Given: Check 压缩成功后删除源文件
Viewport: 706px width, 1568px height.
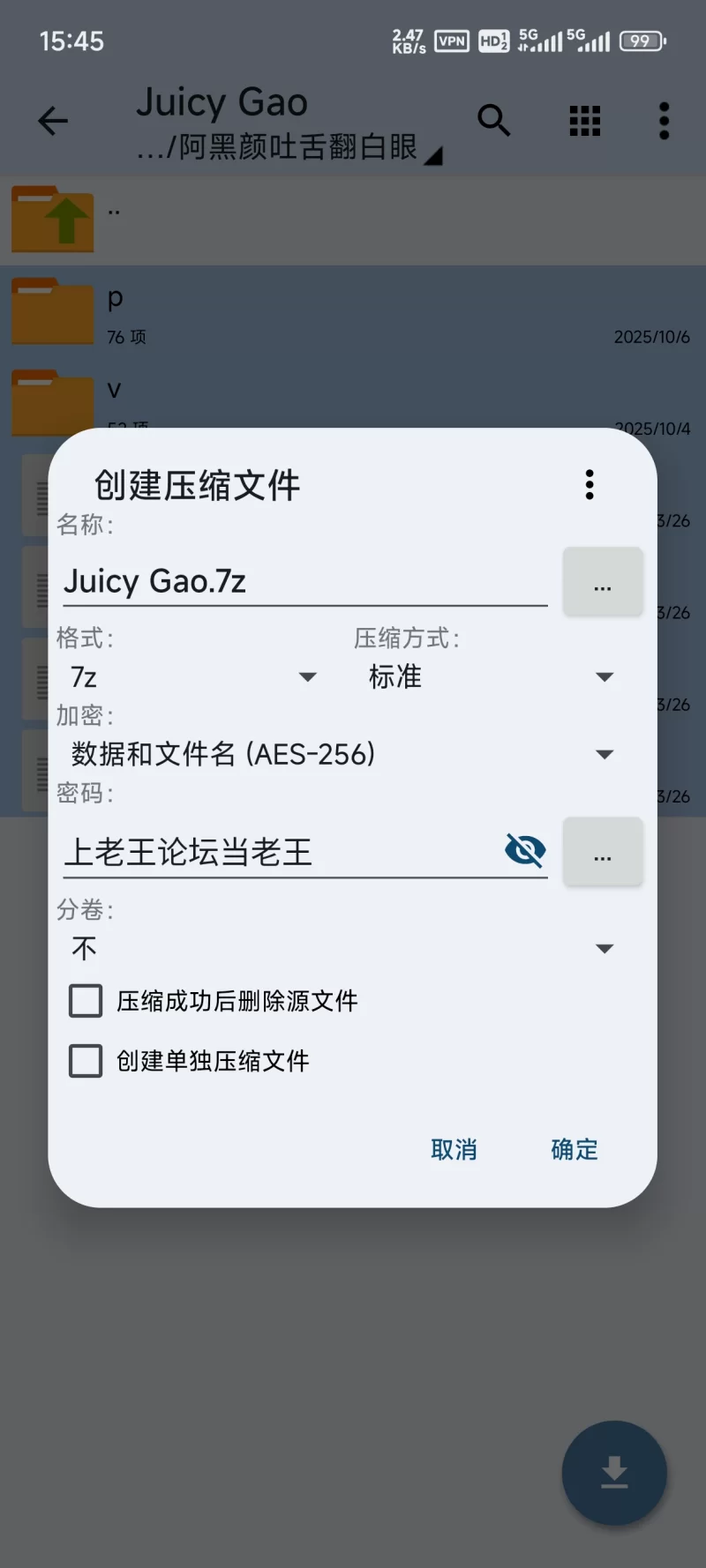Looking at the screenshot, I should [x=86, y=1001].
